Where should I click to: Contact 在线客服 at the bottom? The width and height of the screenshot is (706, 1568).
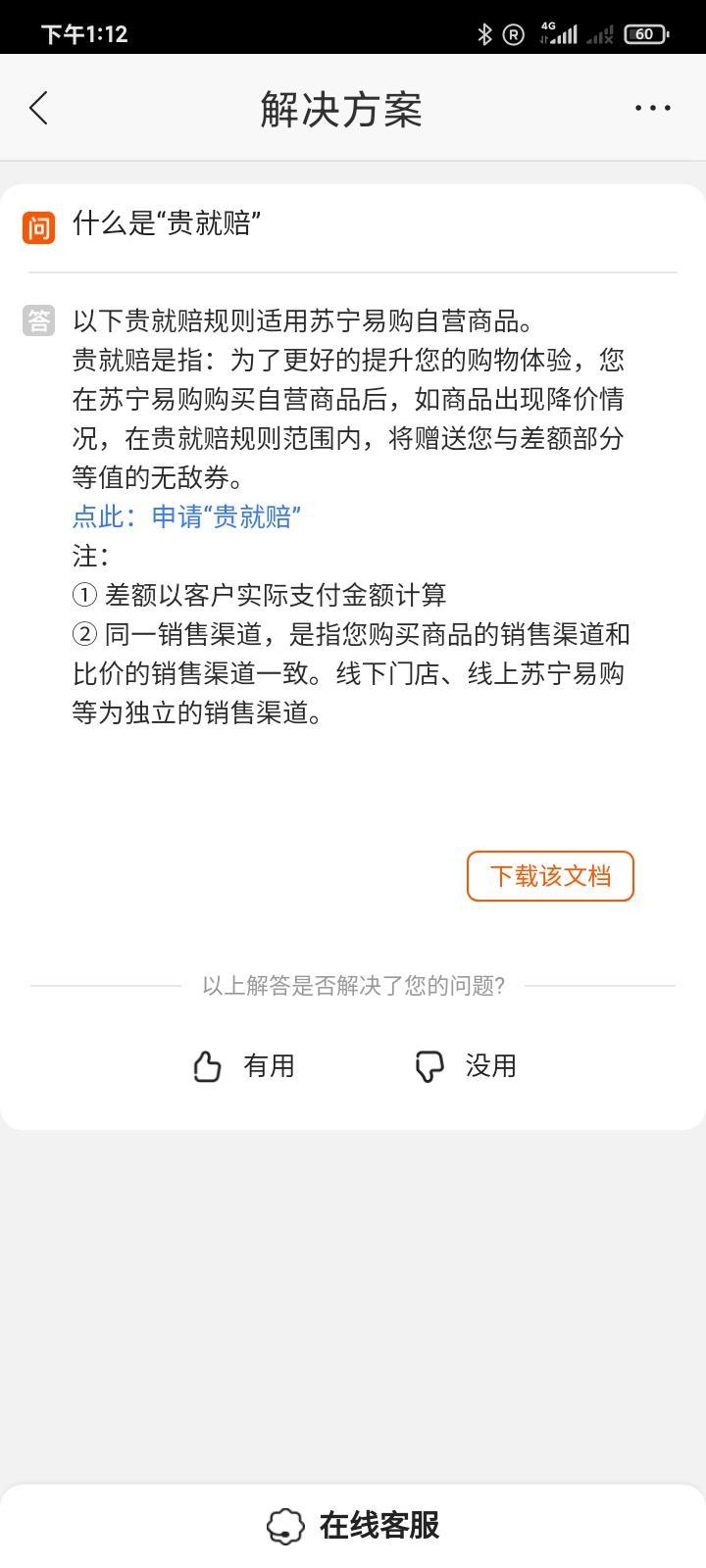coord(353,1526)
